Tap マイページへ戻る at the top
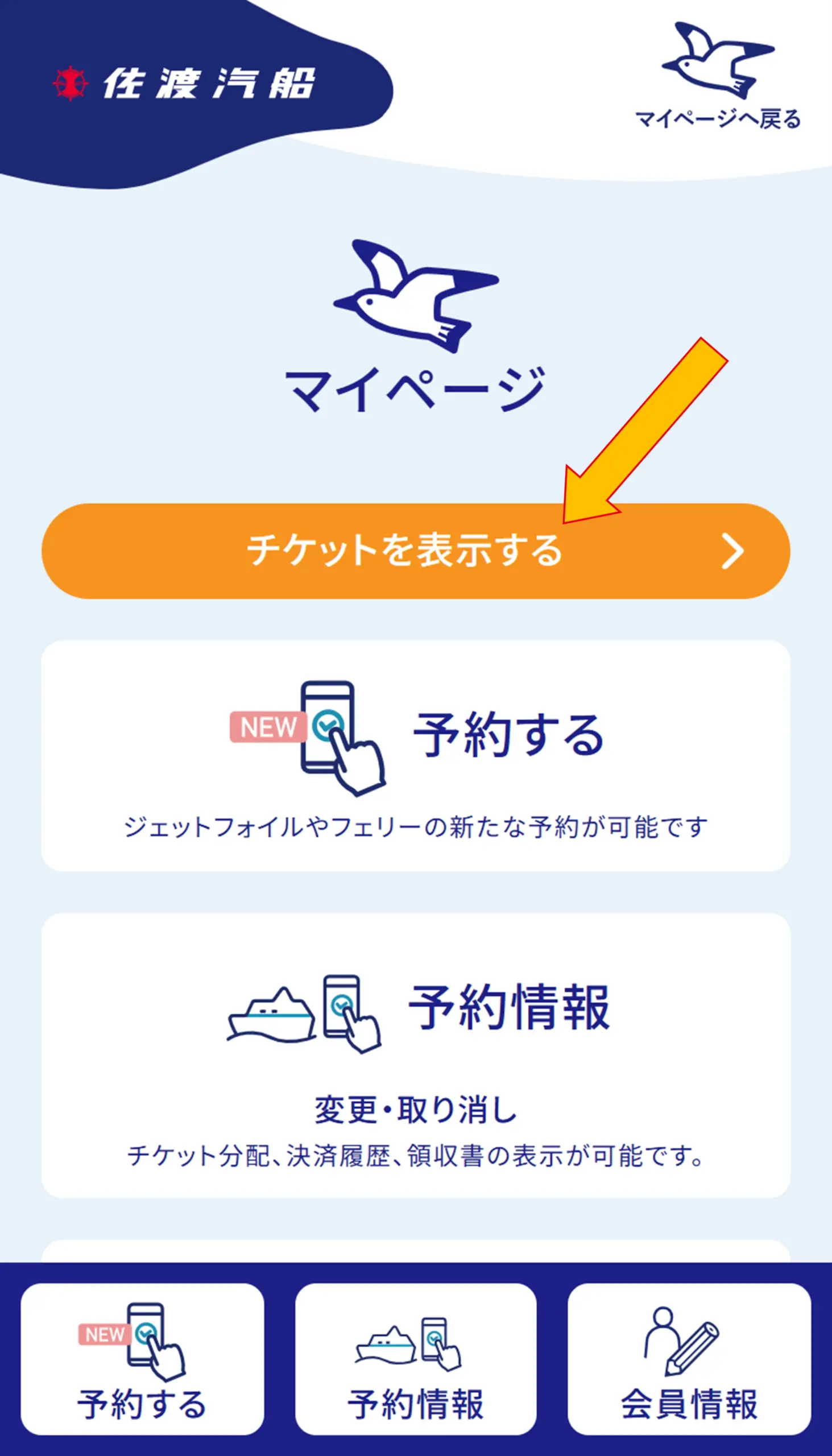The height and width of the screenshot is (1456, 832). tap(718, 77)
